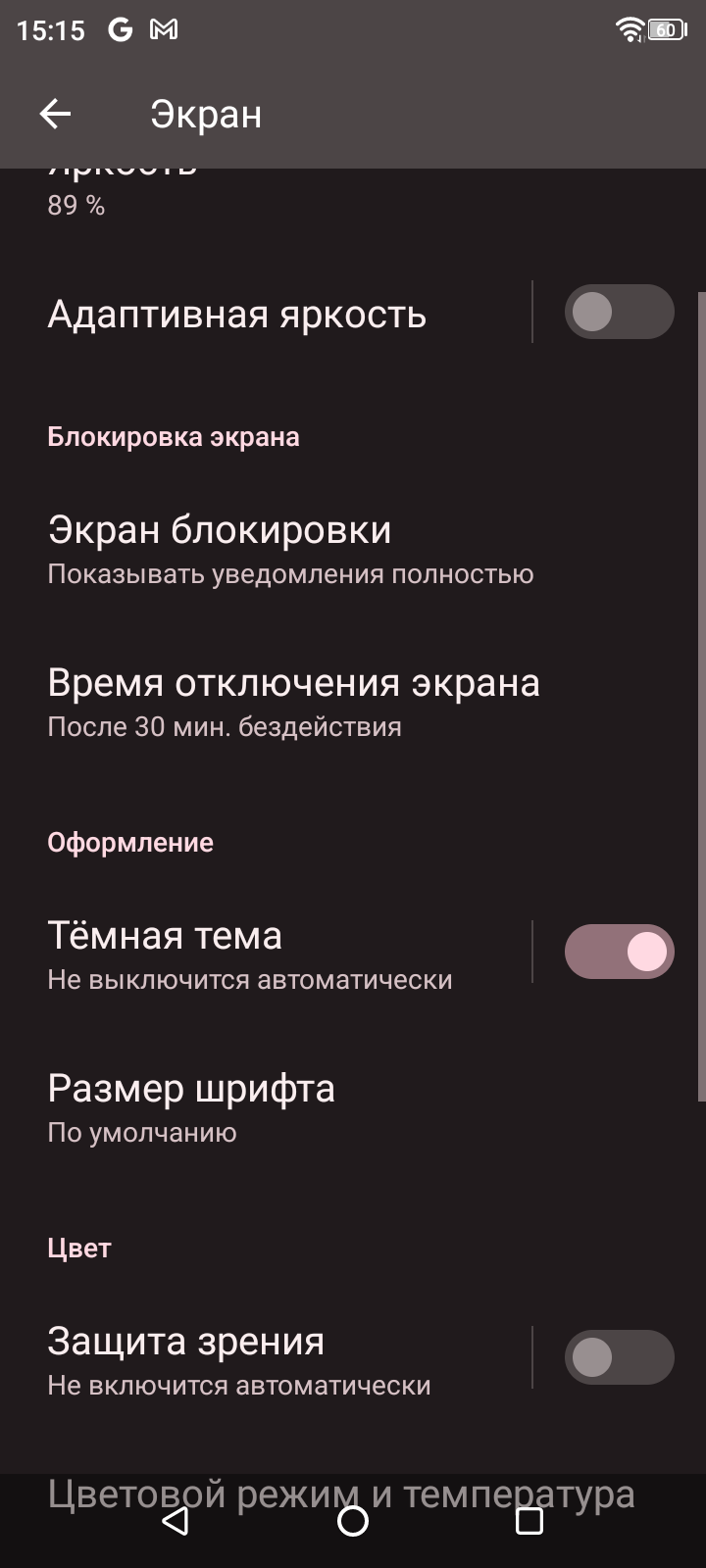The image size is (706, 1568).
Task: Open Размер шрифта
Action: (191, 1106)
